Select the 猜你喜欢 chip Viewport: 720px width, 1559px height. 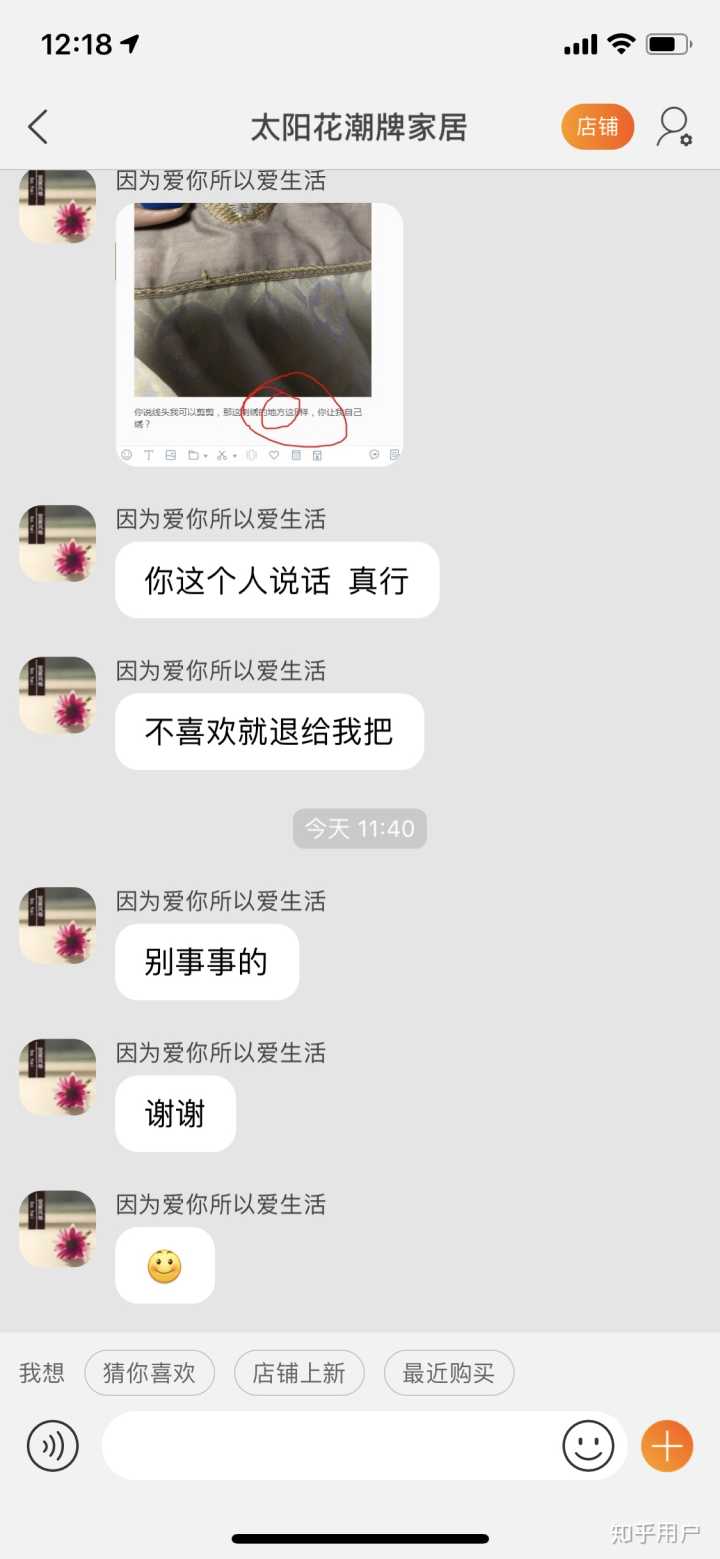tap(149, 1373)
